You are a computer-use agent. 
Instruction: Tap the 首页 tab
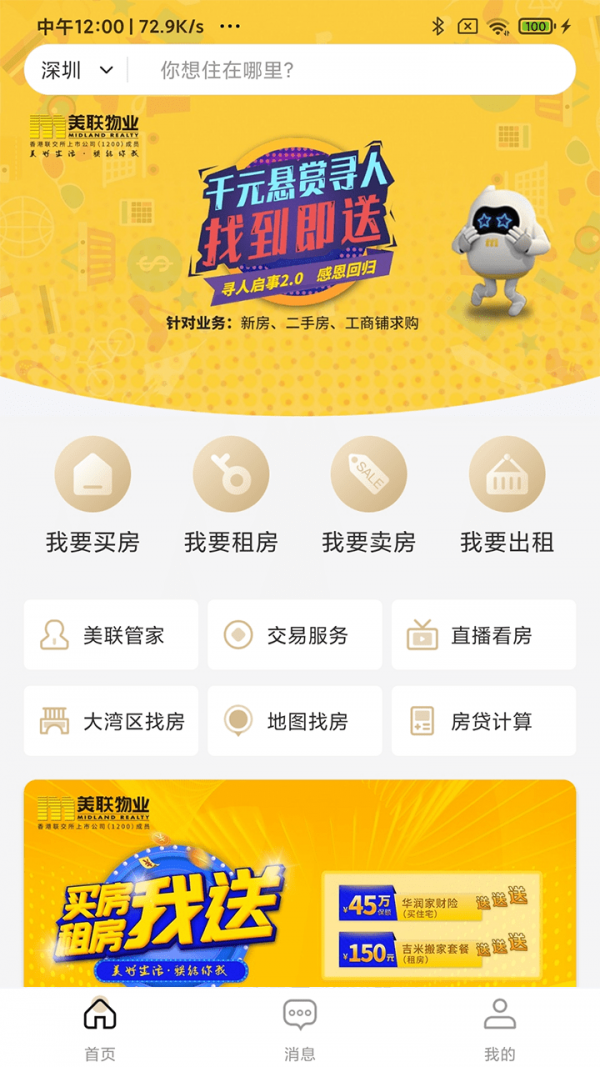(x=100, y=1028)
